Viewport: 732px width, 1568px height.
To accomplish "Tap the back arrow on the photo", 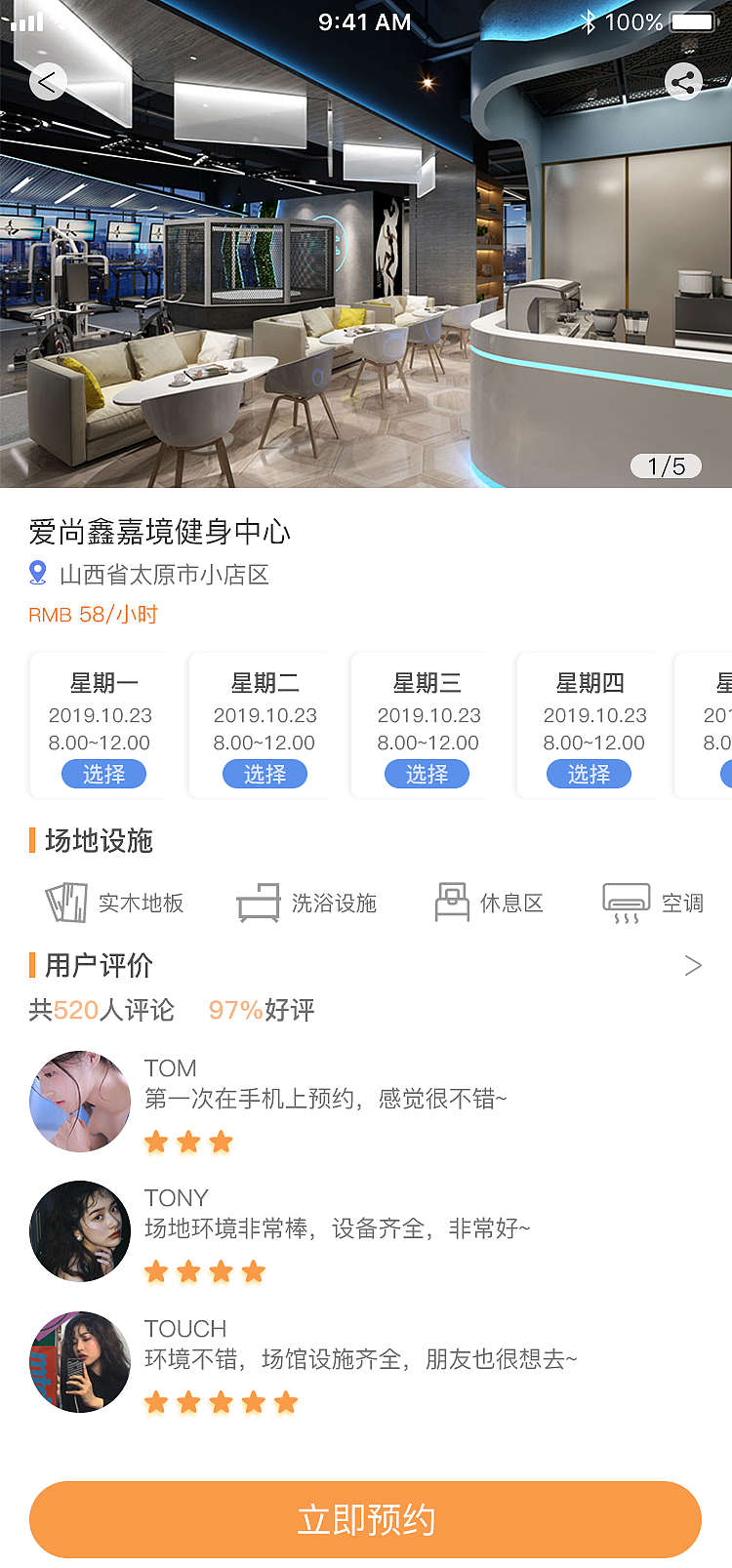I will 47,82.
